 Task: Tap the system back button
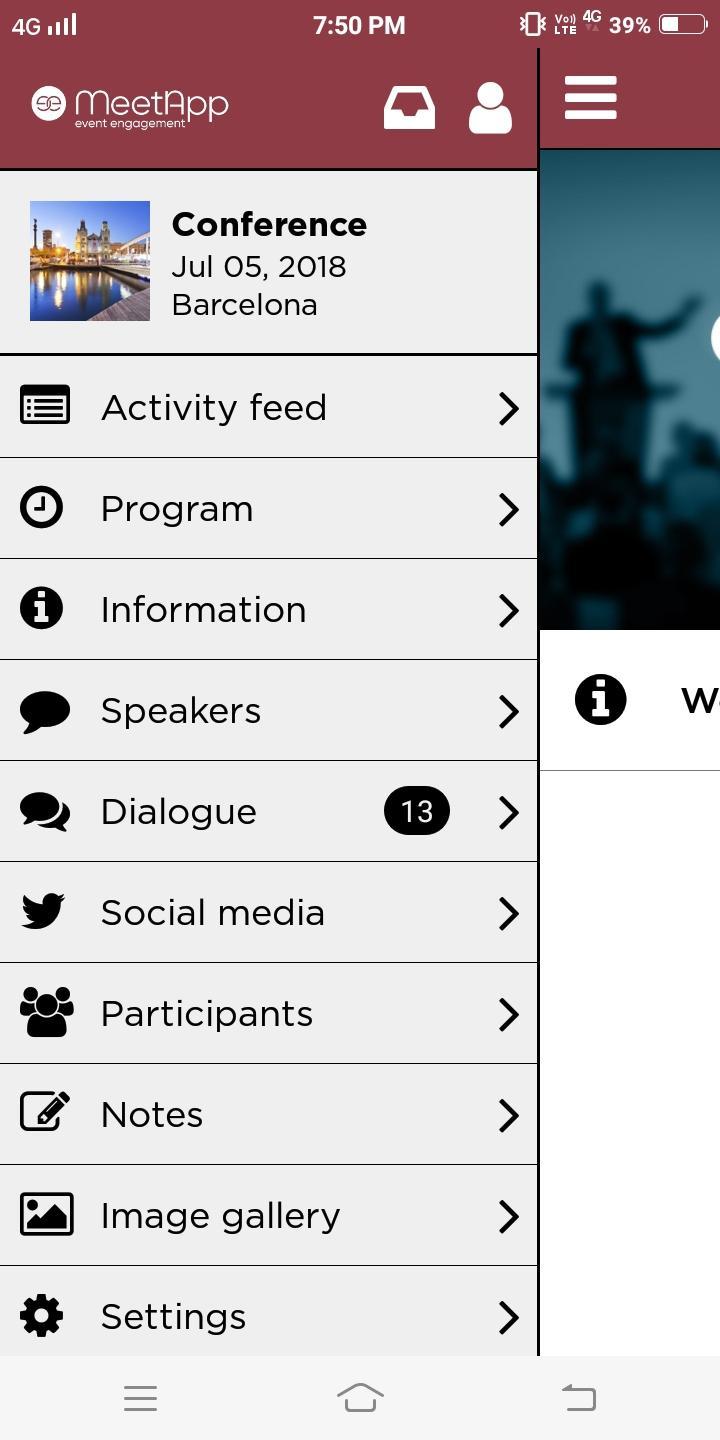pos(579,1398)
